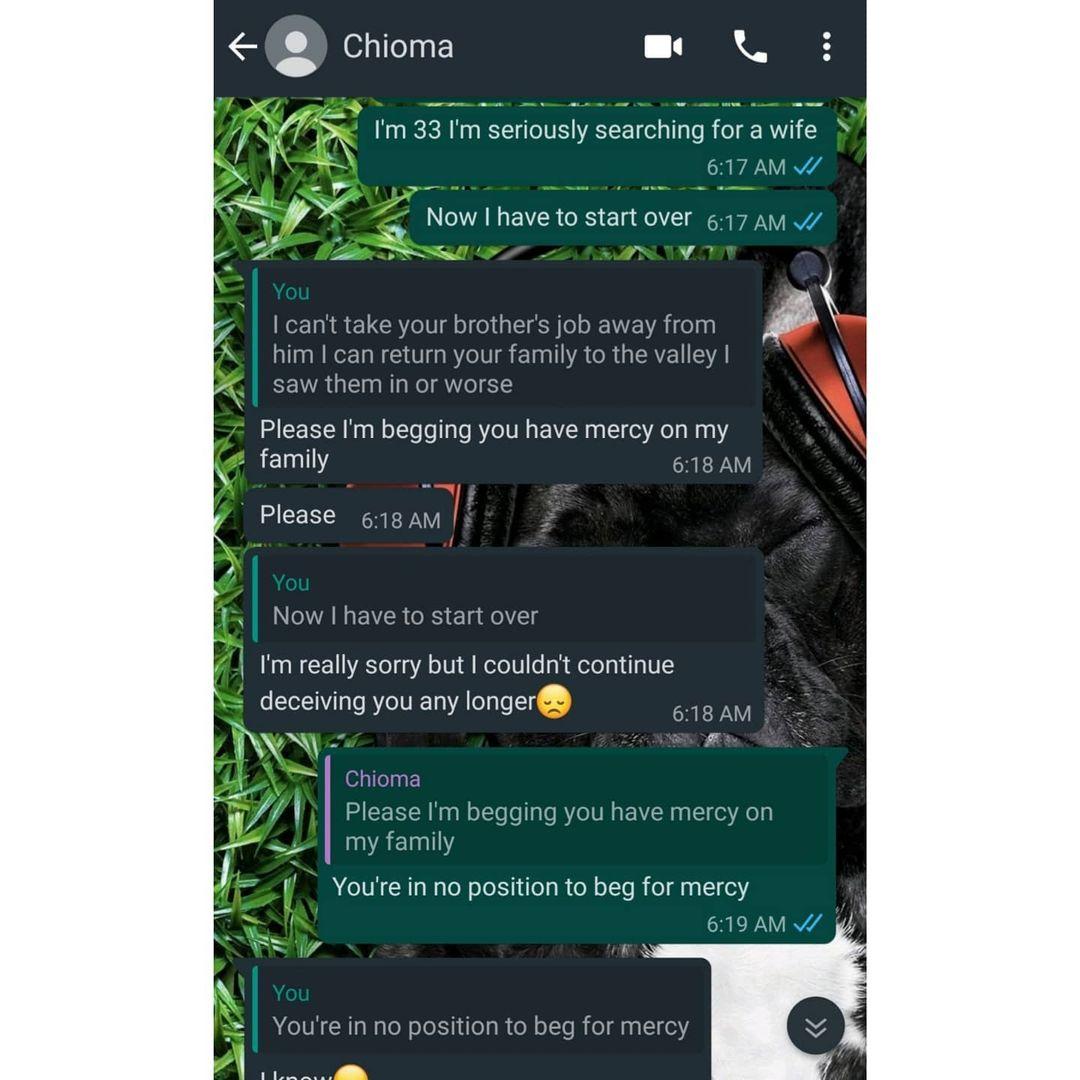Open Chioma's contact info from the name
The width and height of the screenshot is (1080, 1080).
coord(398,47)
